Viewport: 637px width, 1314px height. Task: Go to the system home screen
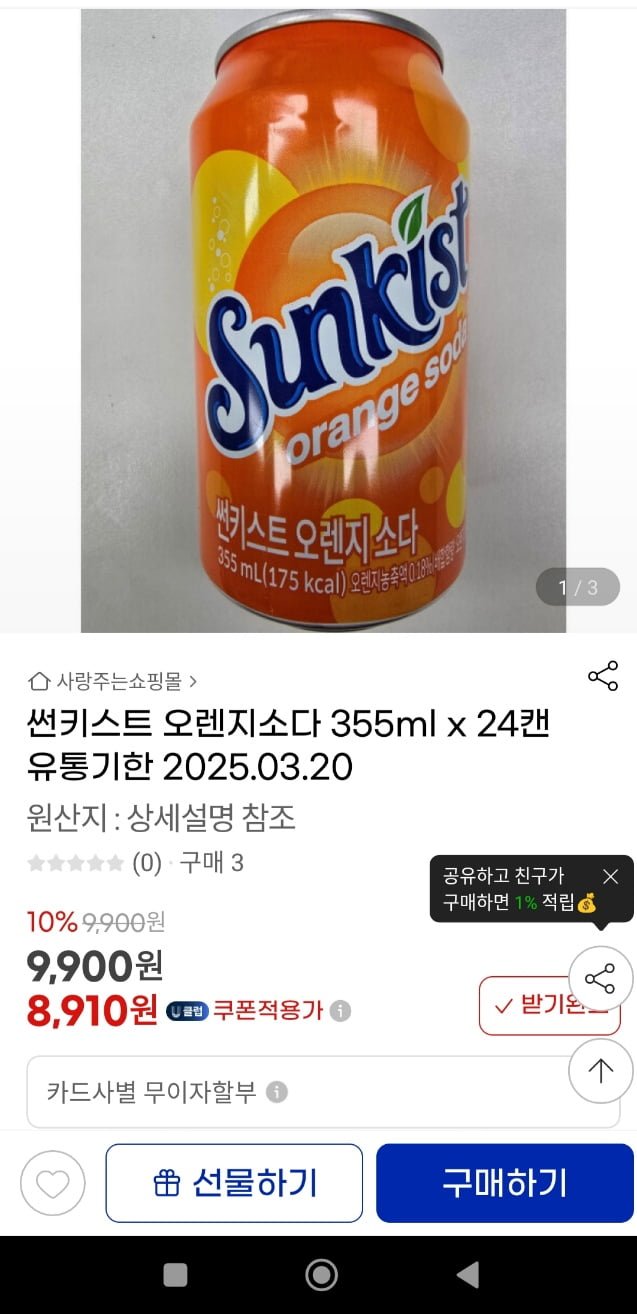pyautogui.click(x=321, y=1274)
